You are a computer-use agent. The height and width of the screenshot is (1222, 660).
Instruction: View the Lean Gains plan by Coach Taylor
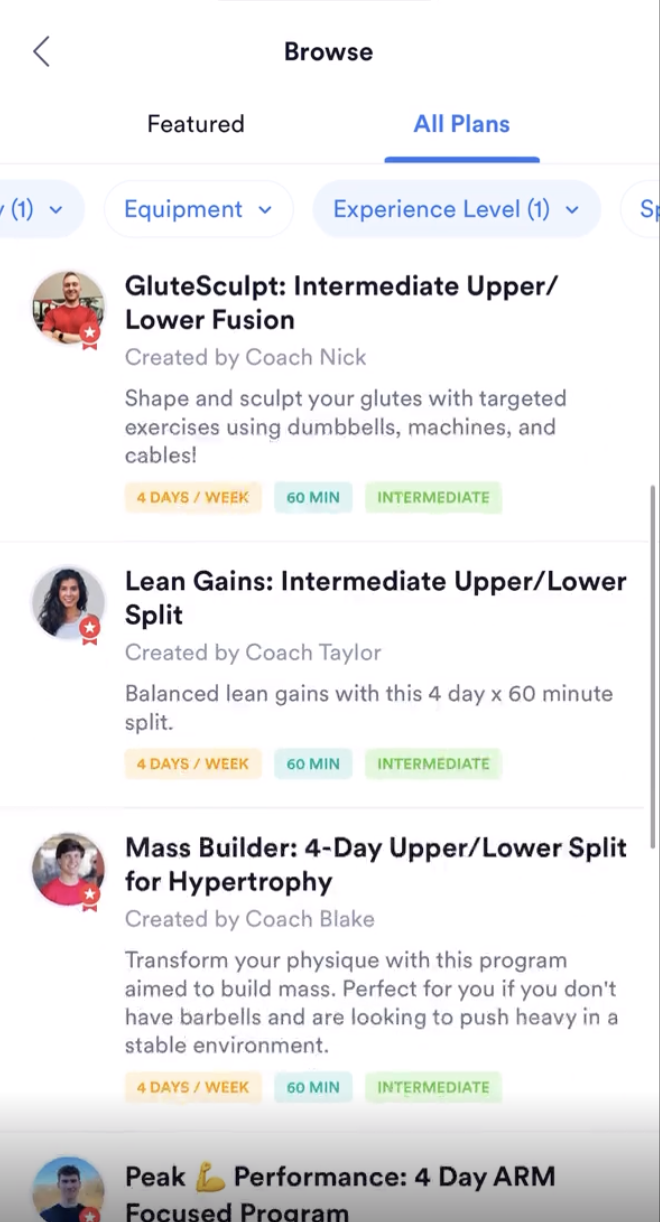pyautogui.click(x=375, y=598)
